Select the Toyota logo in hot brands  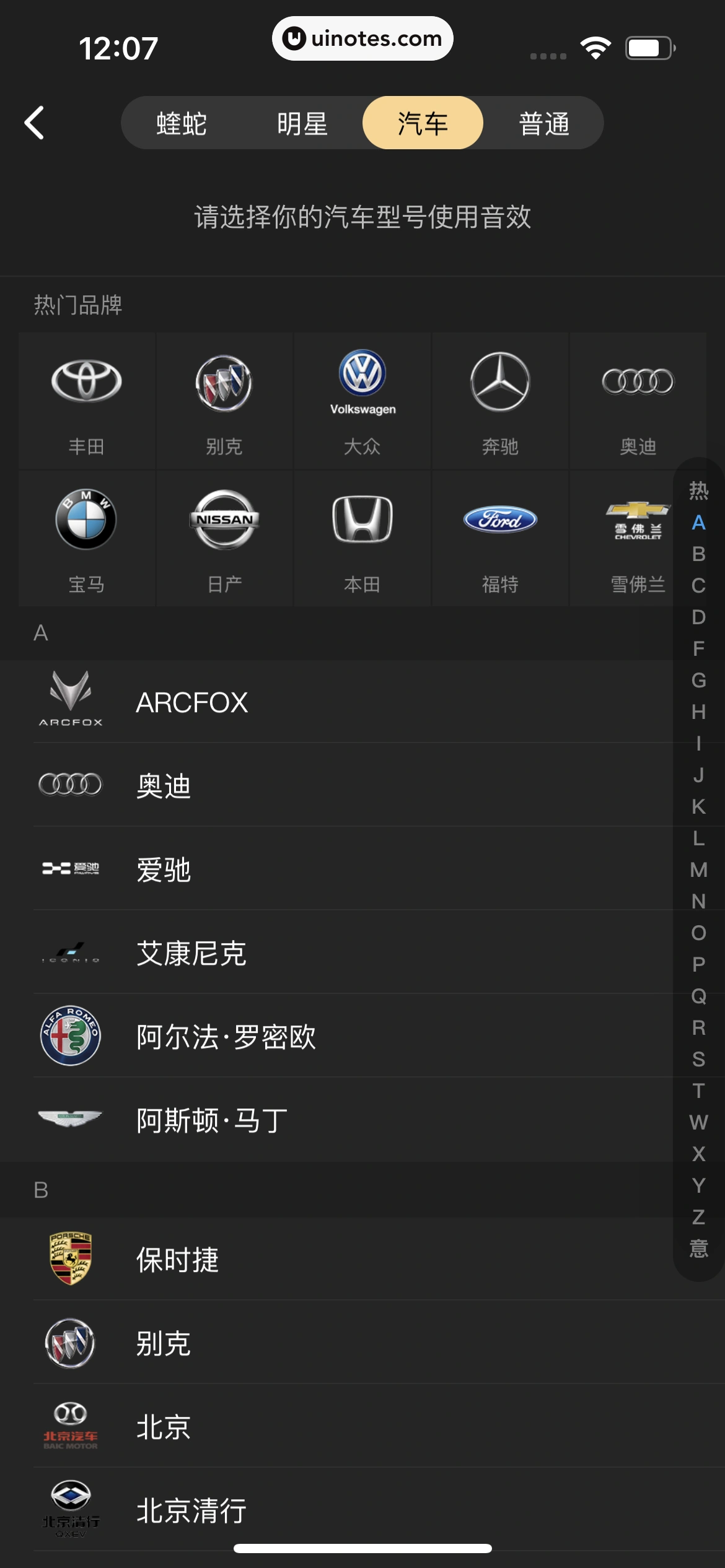tap(86, 382)
